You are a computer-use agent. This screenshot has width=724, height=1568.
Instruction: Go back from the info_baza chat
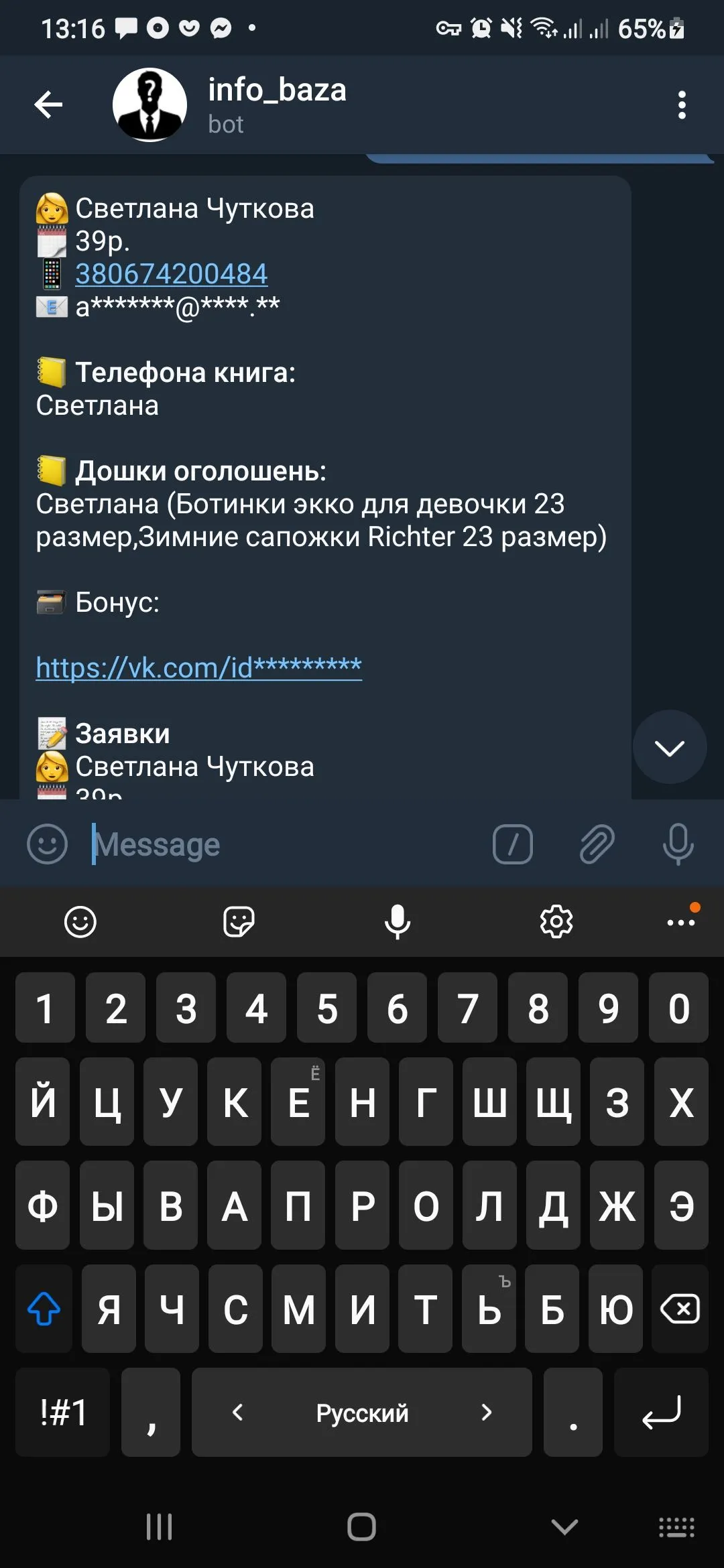tap(48, 105)
